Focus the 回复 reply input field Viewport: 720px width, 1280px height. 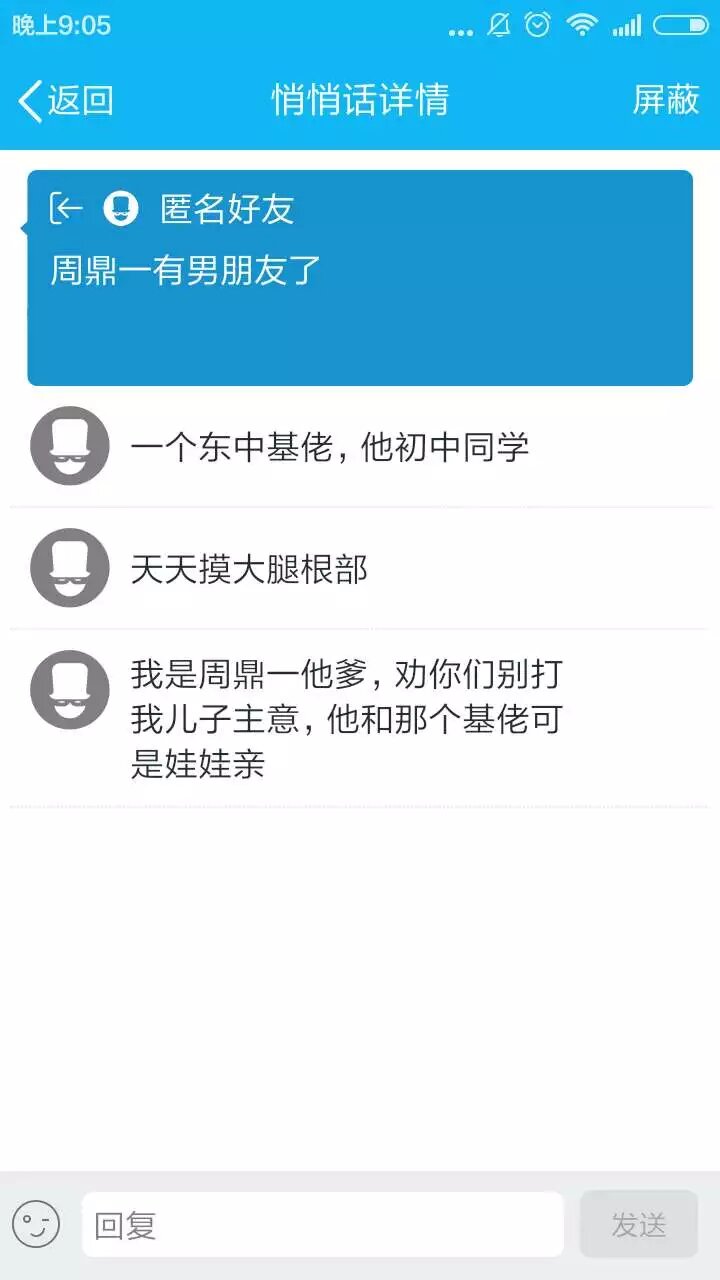click(322, 1225)
